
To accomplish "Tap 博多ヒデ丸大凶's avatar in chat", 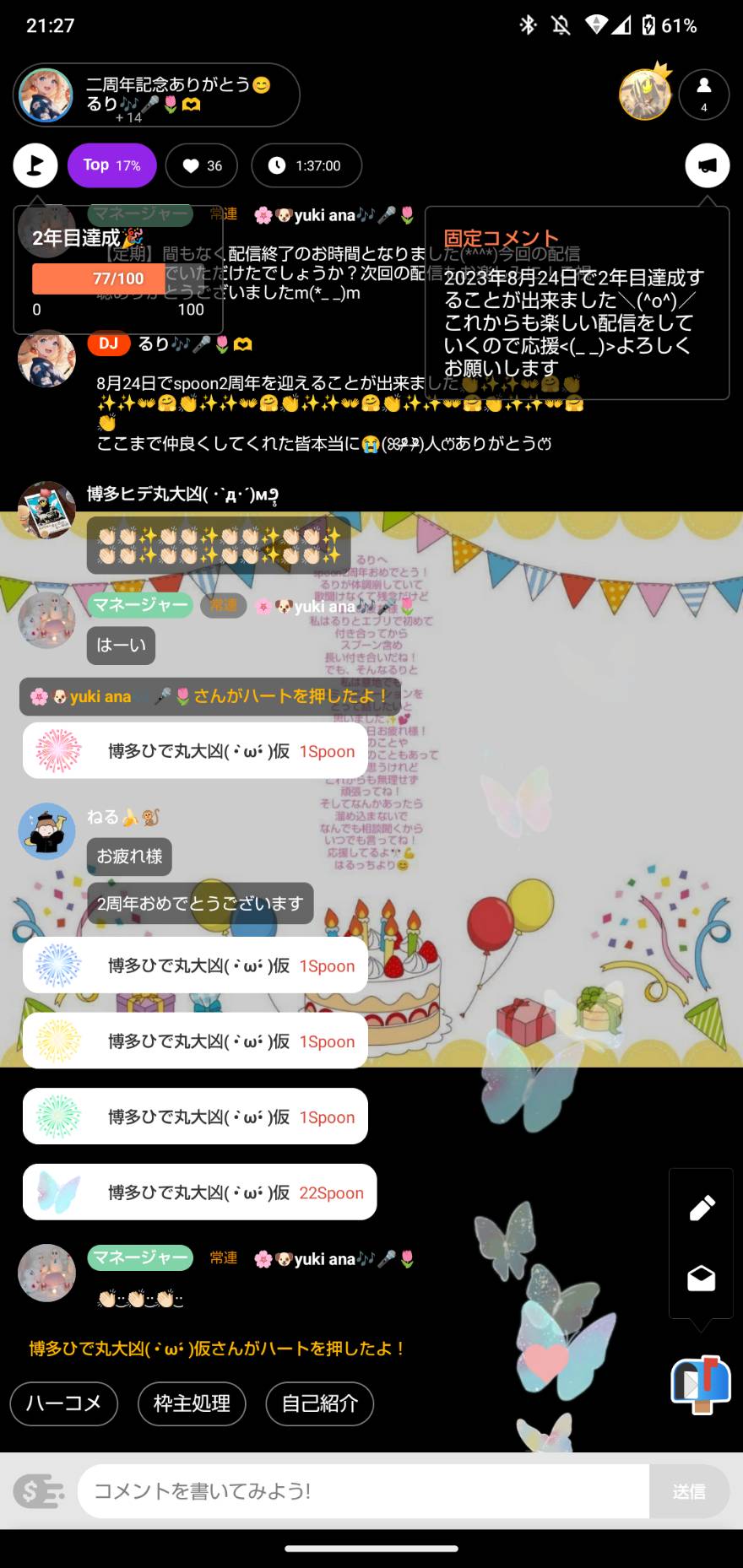I will (47, 509).
